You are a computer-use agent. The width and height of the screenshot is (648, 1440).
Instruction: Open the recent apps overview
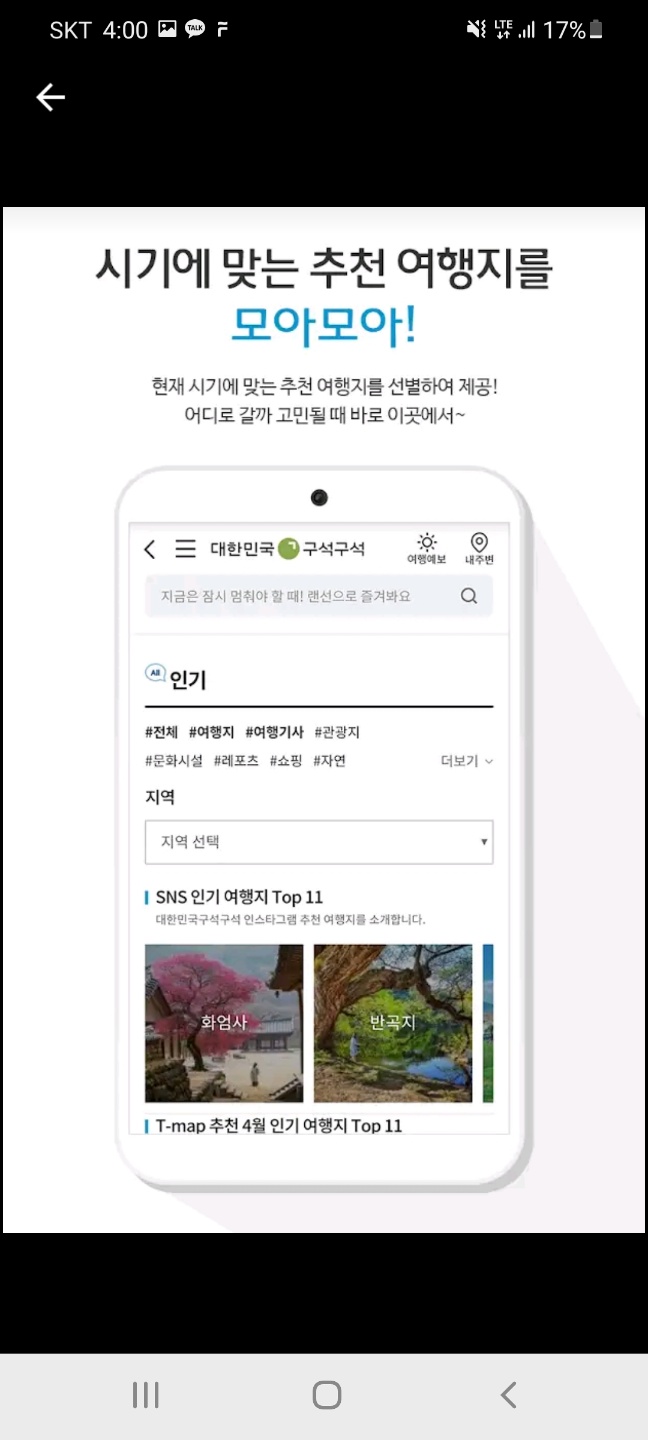(146, 1395)
